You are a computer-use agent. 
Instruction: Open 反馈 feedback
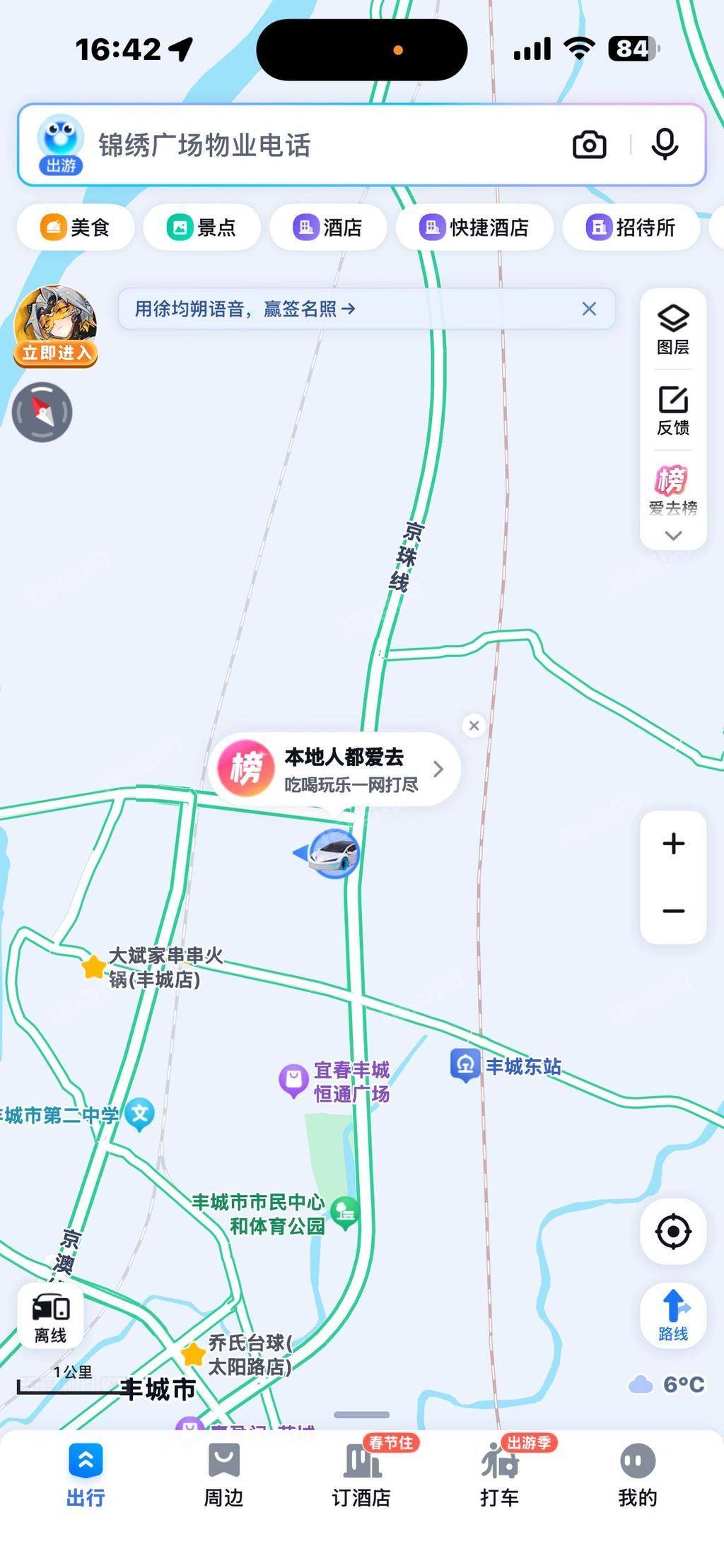[x=673, y=411]
